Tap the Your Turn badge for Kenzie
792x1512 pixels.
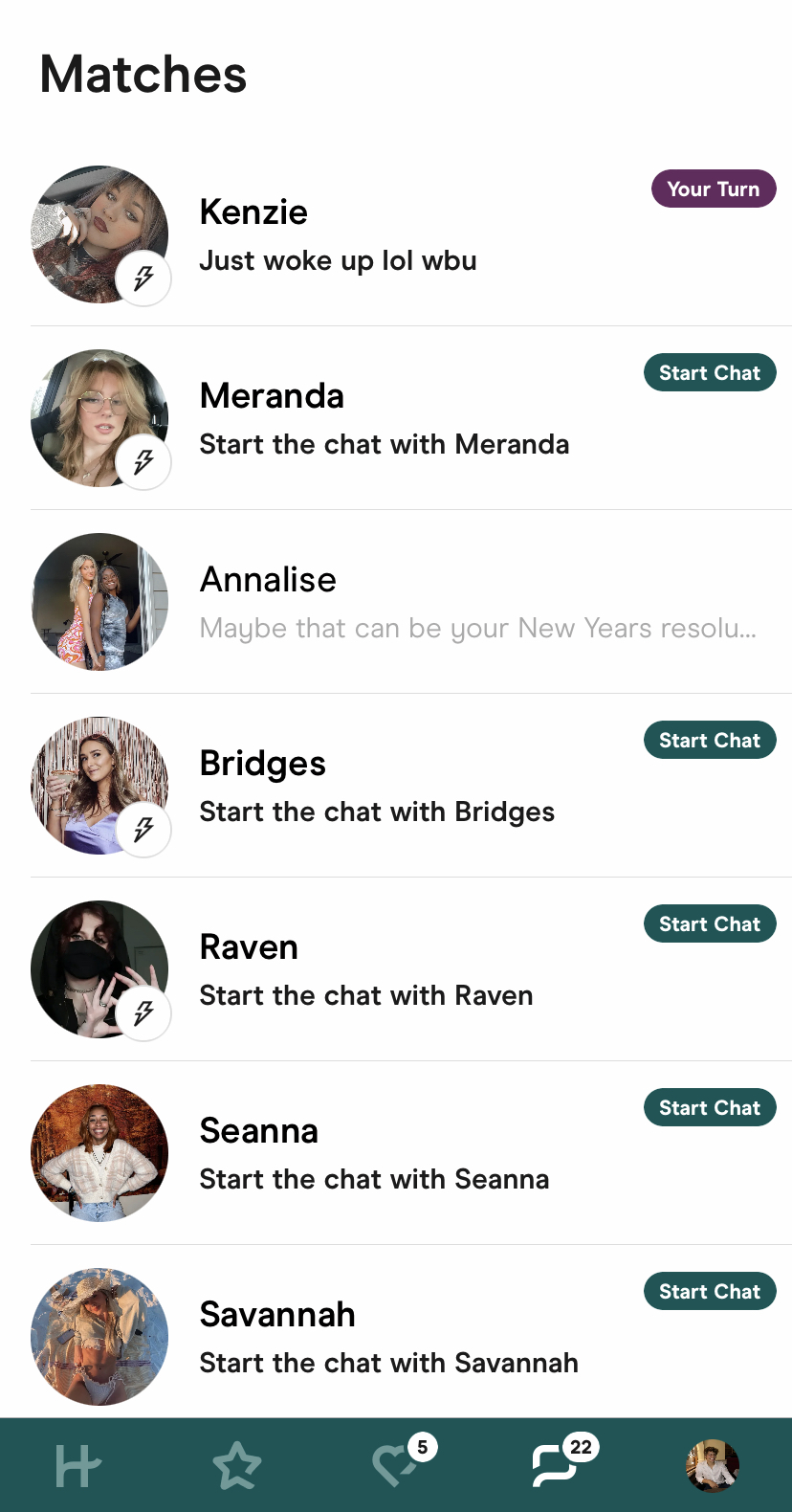[x=714, y=189]
